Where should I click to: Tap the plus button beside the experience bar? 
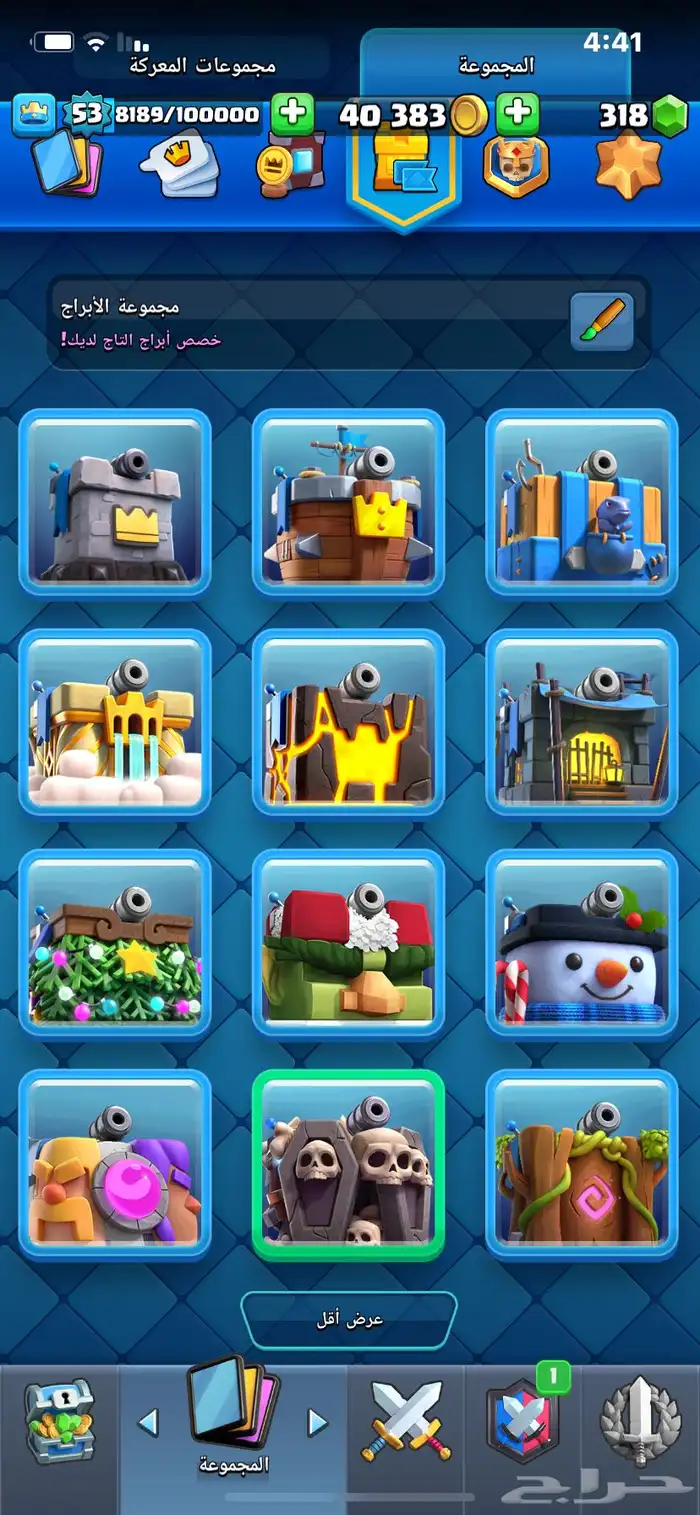(292, 114)
